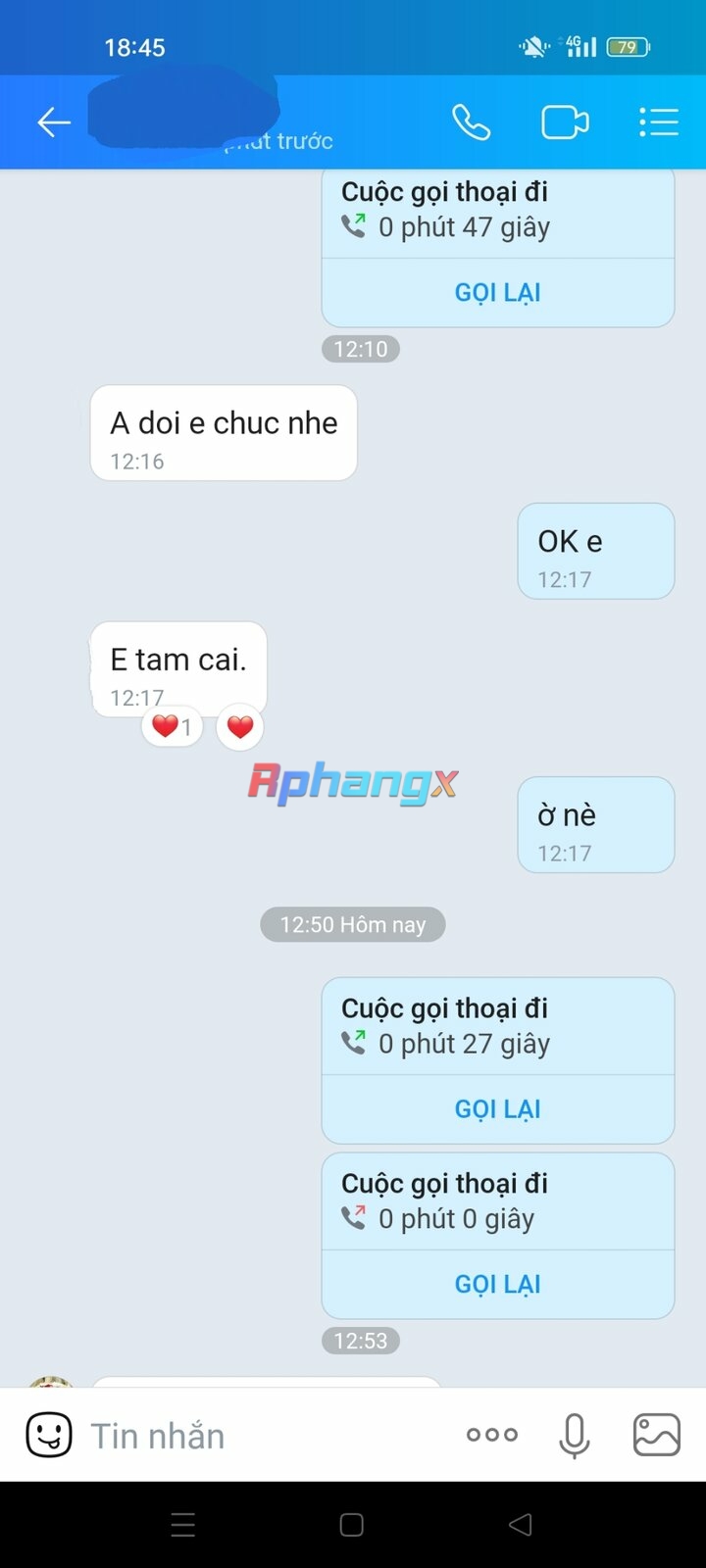Tap the heart reaction button beside E tam cai
The image size is (706, 1568).
240,726
